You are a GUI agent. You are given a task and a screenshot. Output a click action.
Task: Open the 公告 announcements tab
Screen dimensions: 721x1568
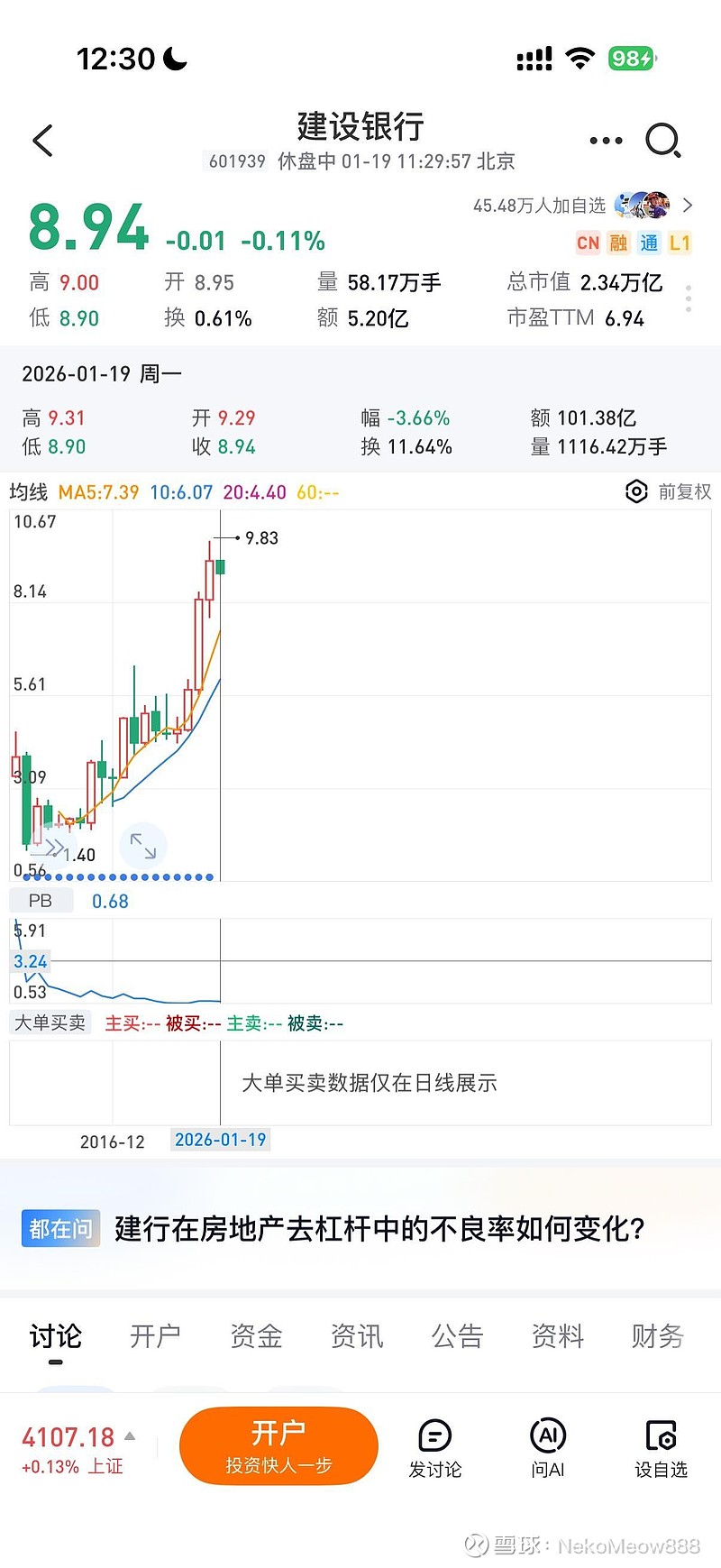click(x=456, y=1337)
